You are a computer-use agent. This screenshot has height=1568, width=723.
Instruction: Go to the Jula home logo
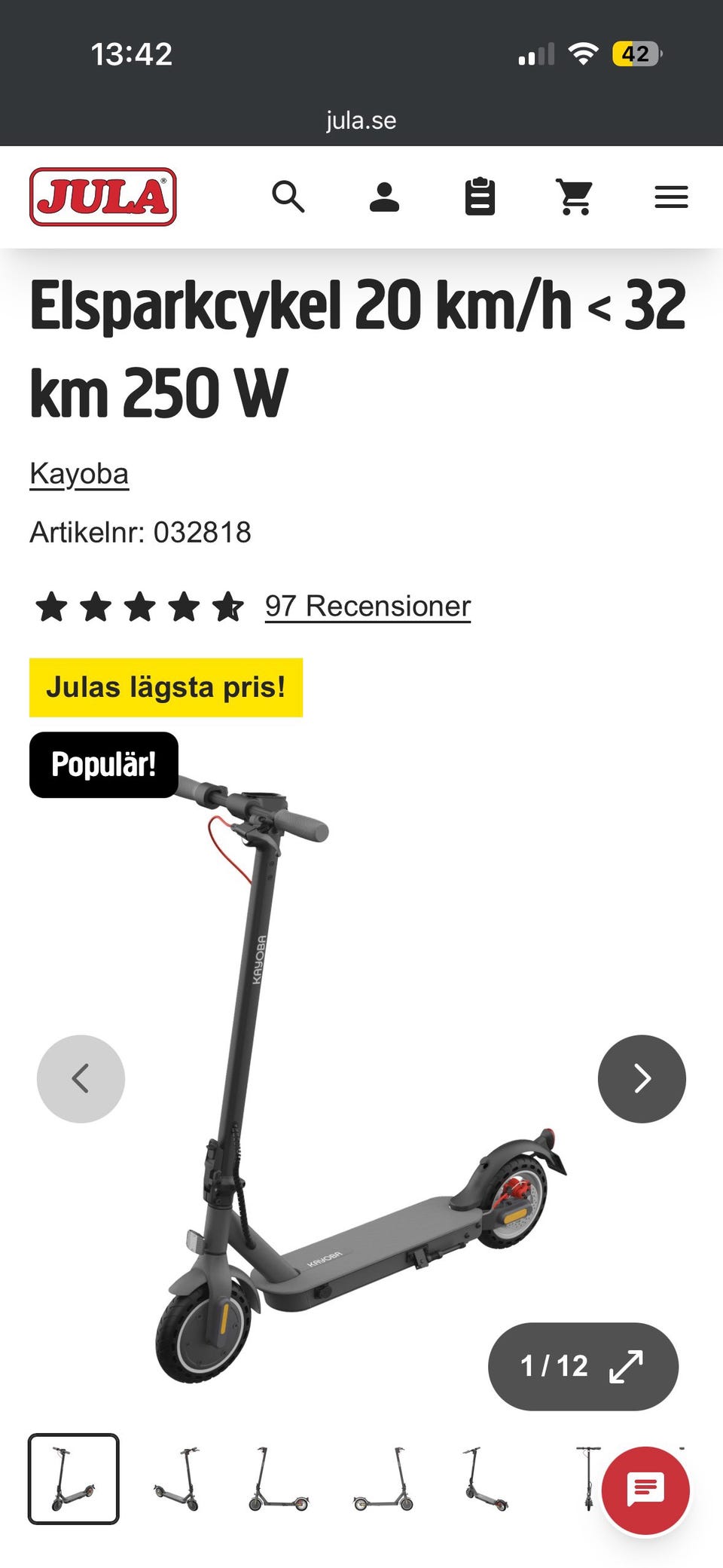103,197
